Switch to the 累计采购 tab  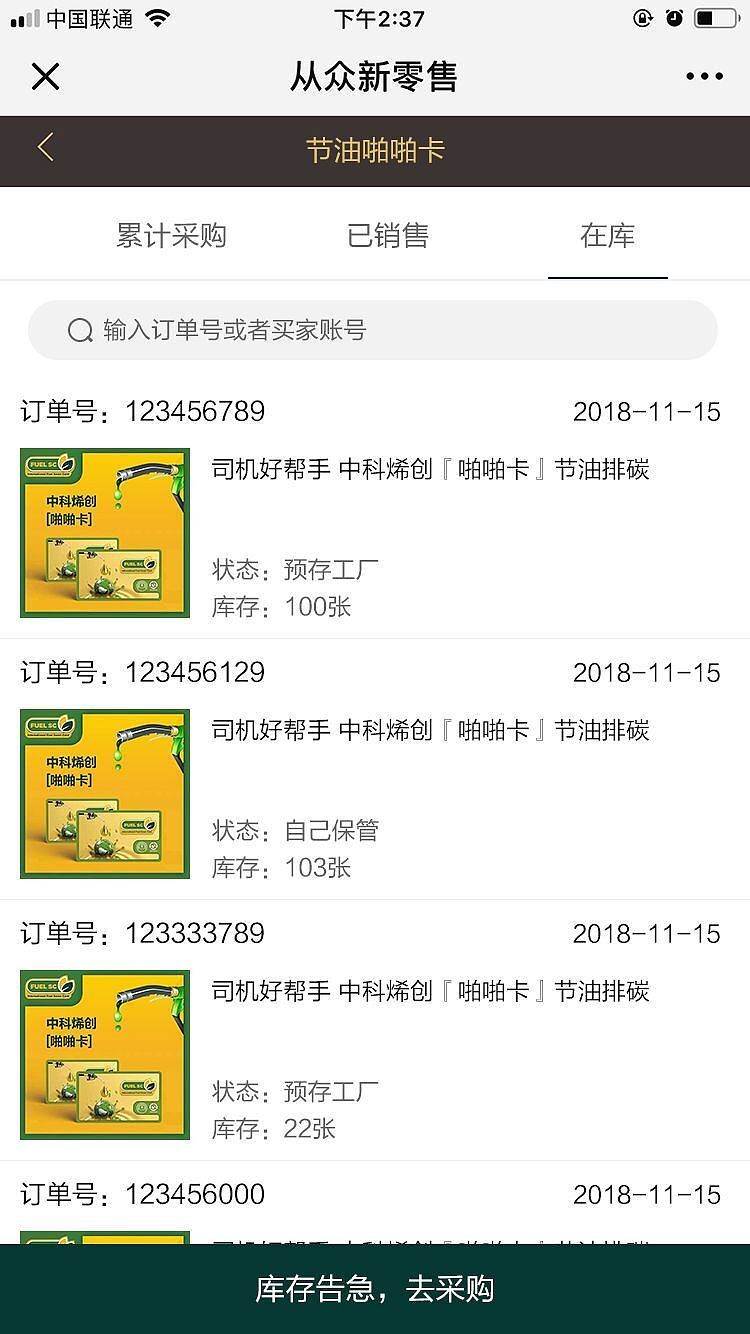pos(171,236)
